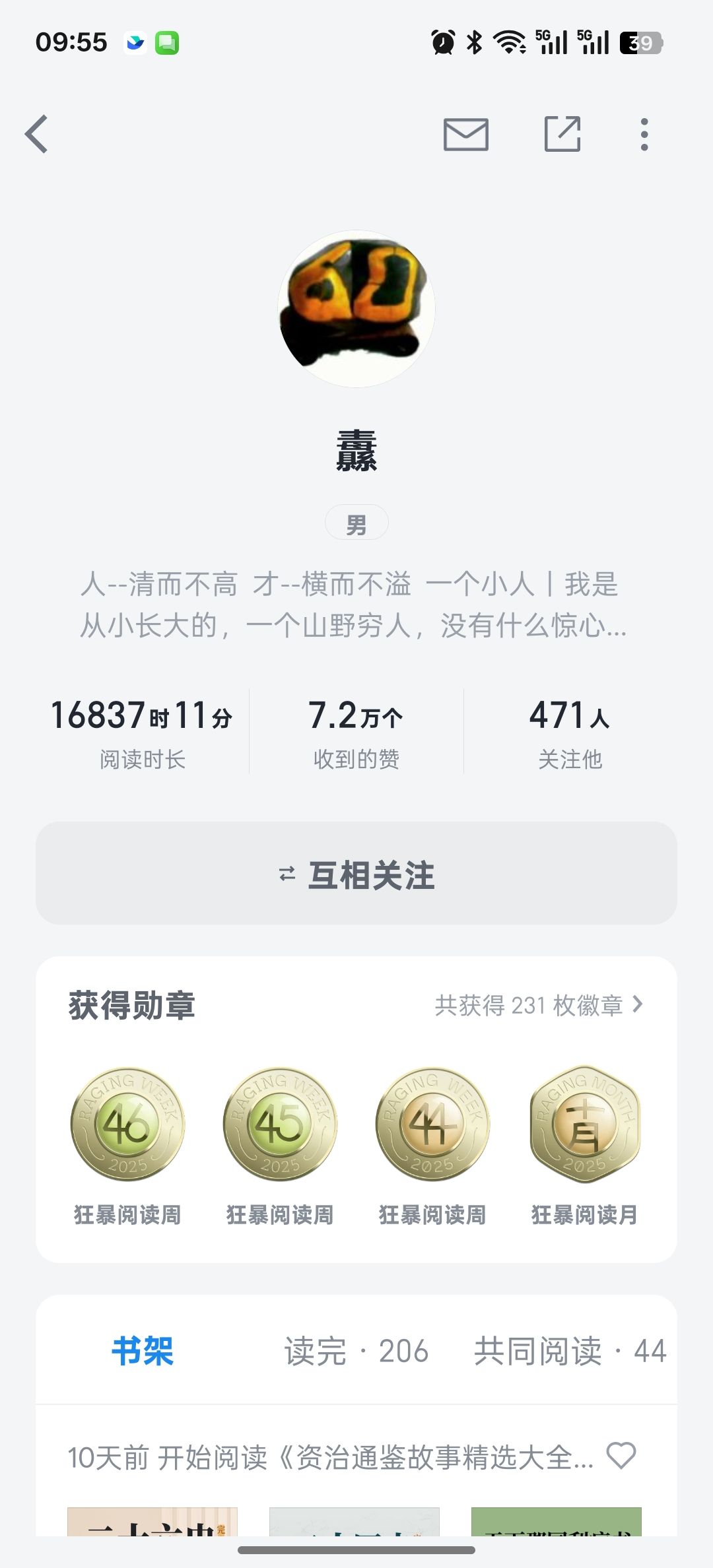View the profile avatar
This screenshot has width=713, height=1568.
pyautogui.click(x=356, y=308)
